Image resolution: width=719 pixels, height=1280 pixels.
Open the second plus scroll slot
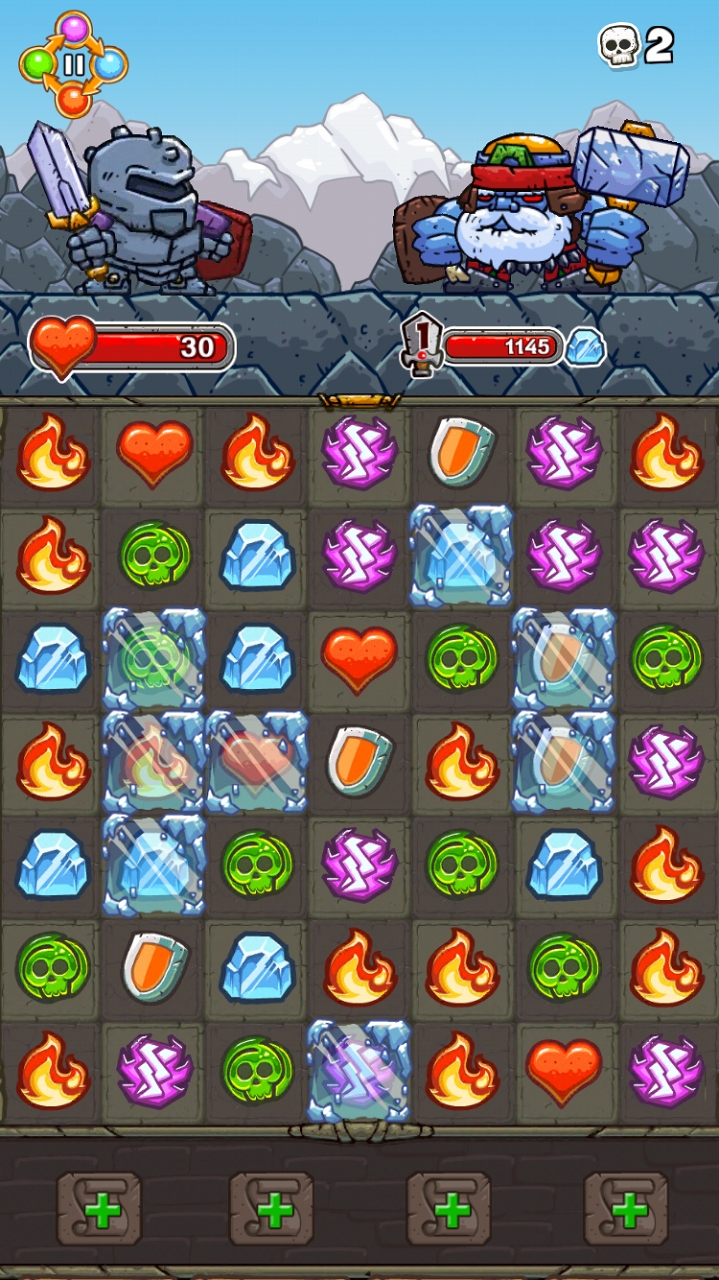[273, 1209]
